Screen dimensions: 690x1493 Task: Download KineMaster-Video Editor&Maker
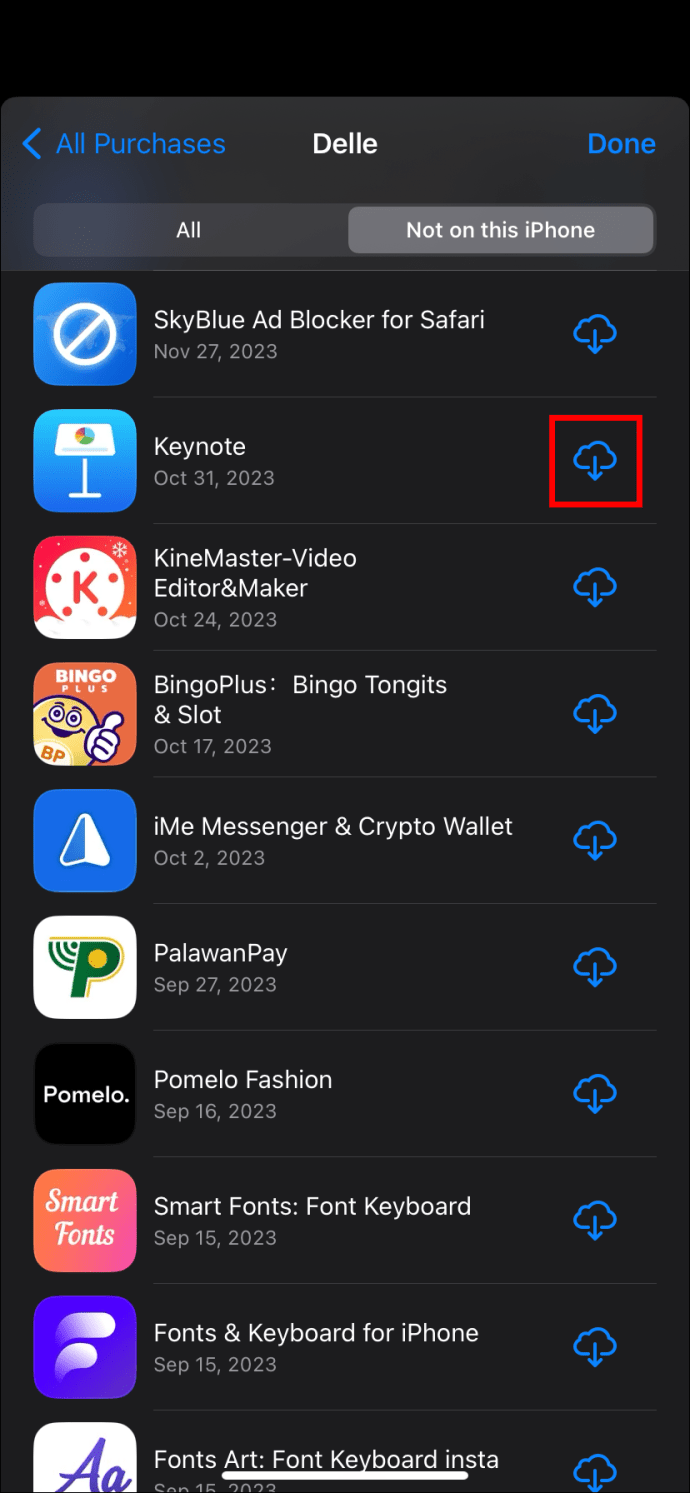pyautogui.click(x=595, y=587)
